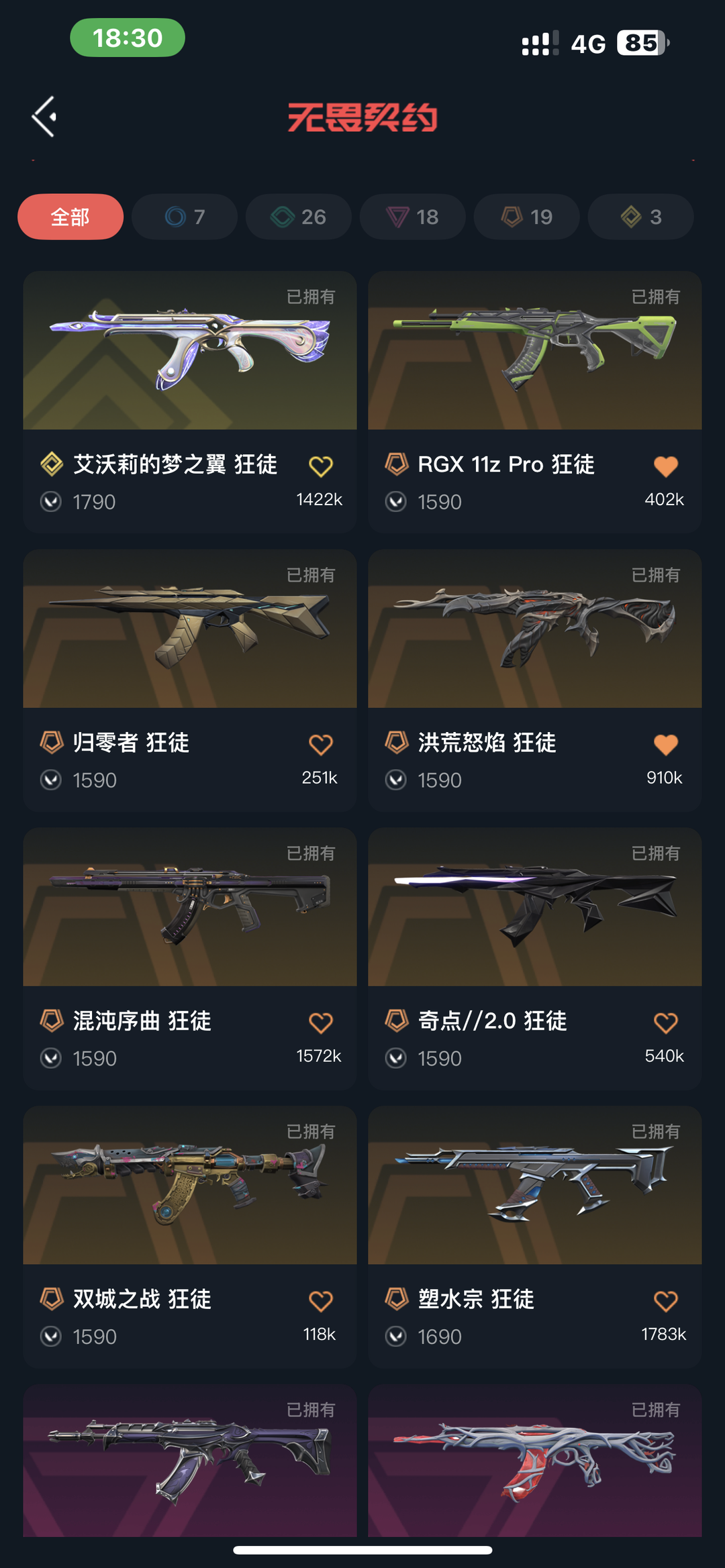Screen dimensions: 725x1568
Task: Favorite the 奇点//2.0 狂徒 skin
Action: pyautogui.click(x=666, y=1023)
